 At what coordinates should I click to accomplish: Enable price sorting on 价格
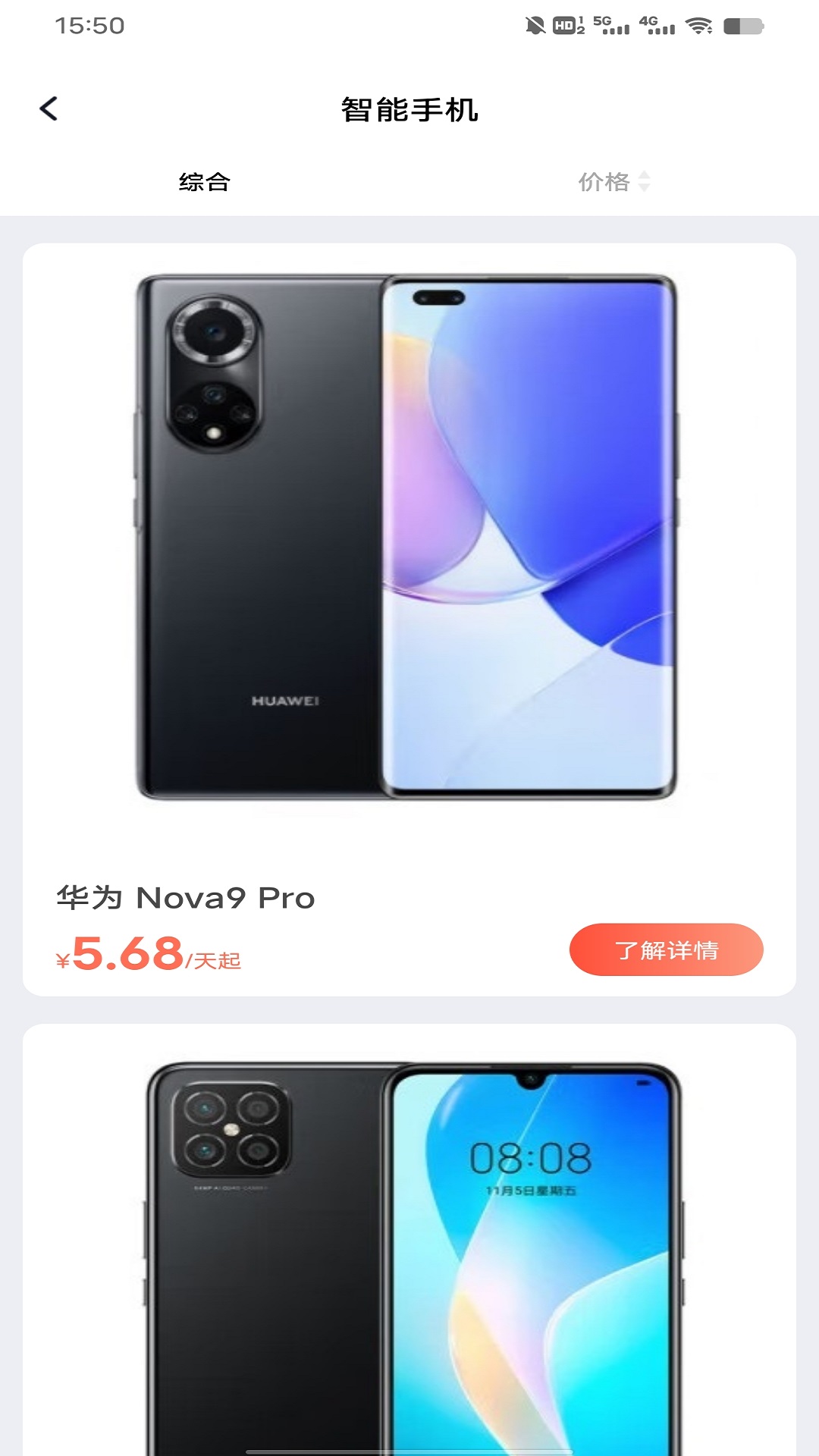click(607, 181)
